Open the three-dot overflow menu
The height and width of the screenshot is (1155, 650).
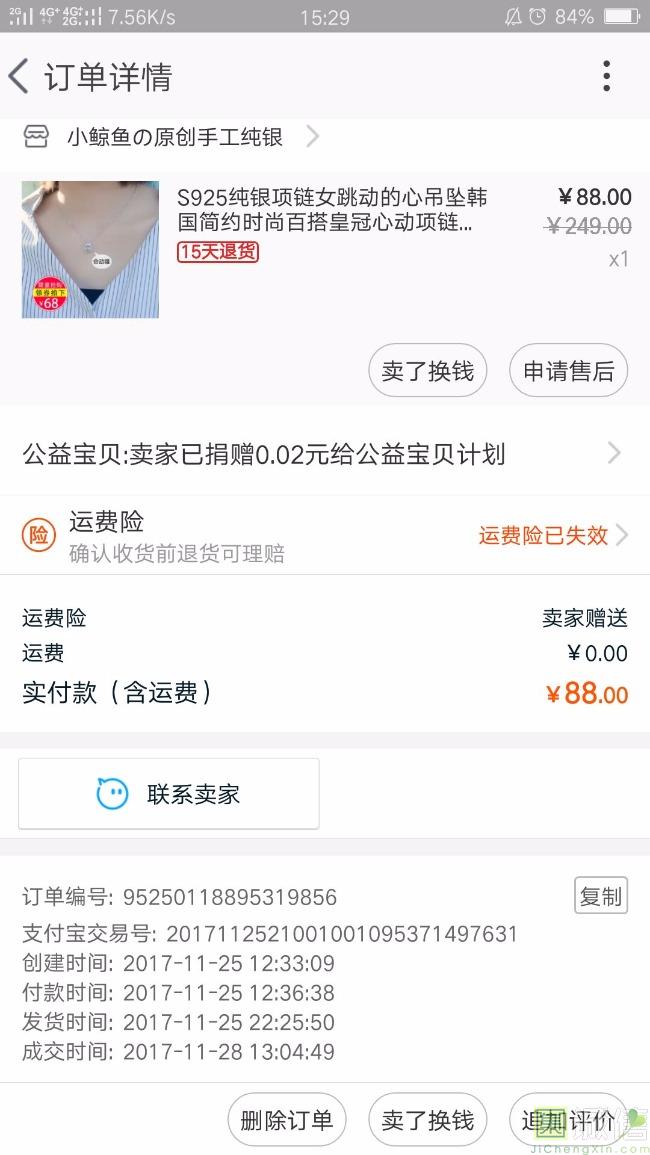606,77
